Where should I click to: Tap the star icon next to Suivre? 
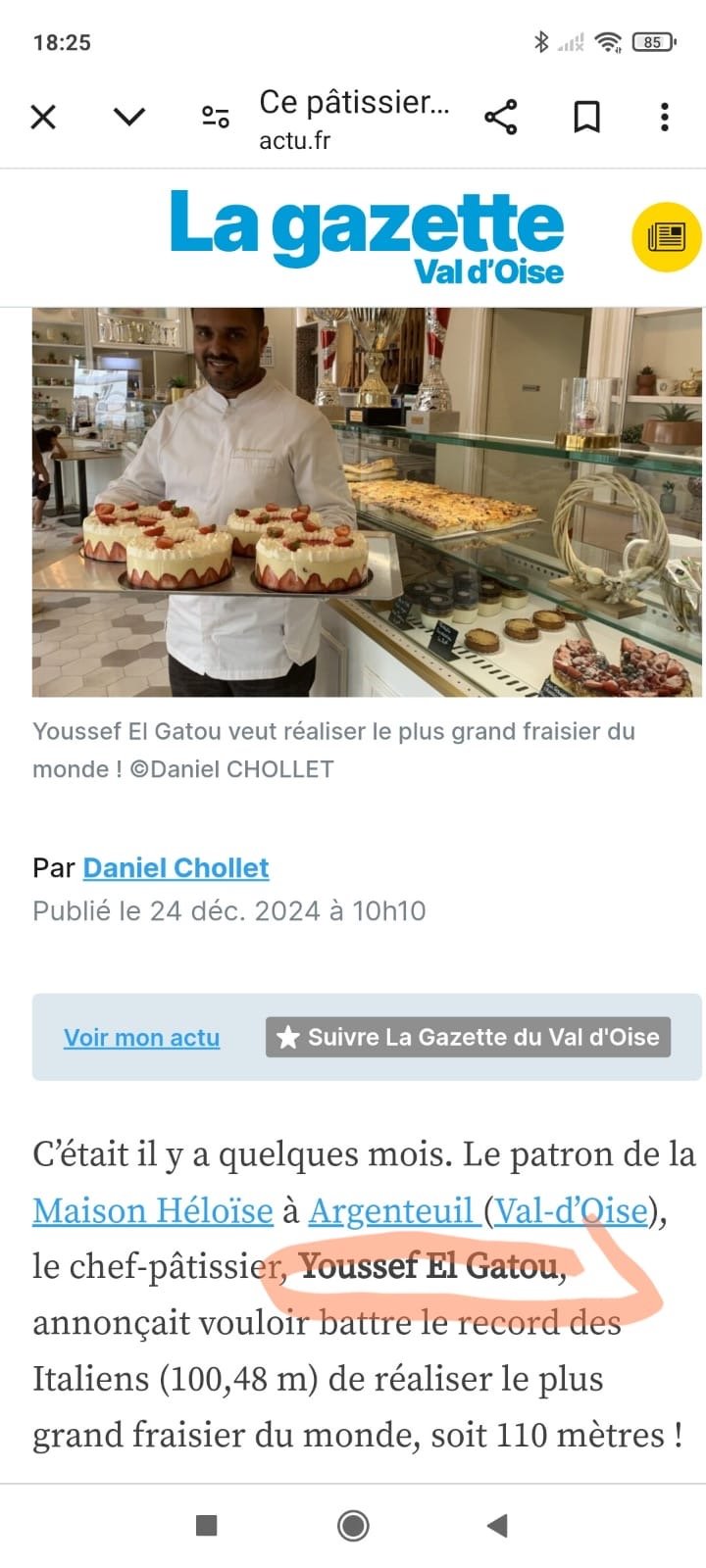(290, 1037)
